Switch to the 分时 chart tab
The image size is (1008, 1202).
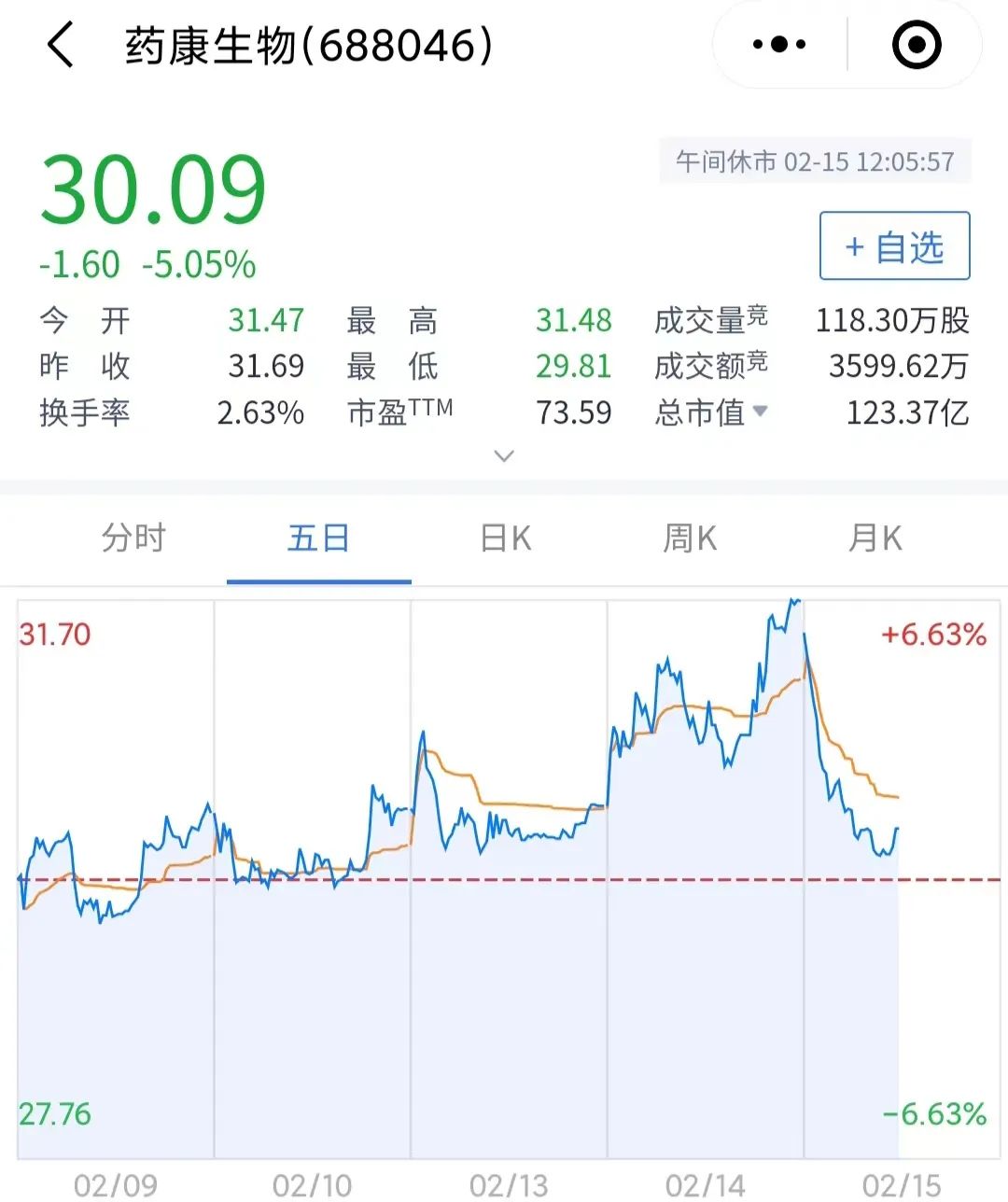click(x=133, y=538)
